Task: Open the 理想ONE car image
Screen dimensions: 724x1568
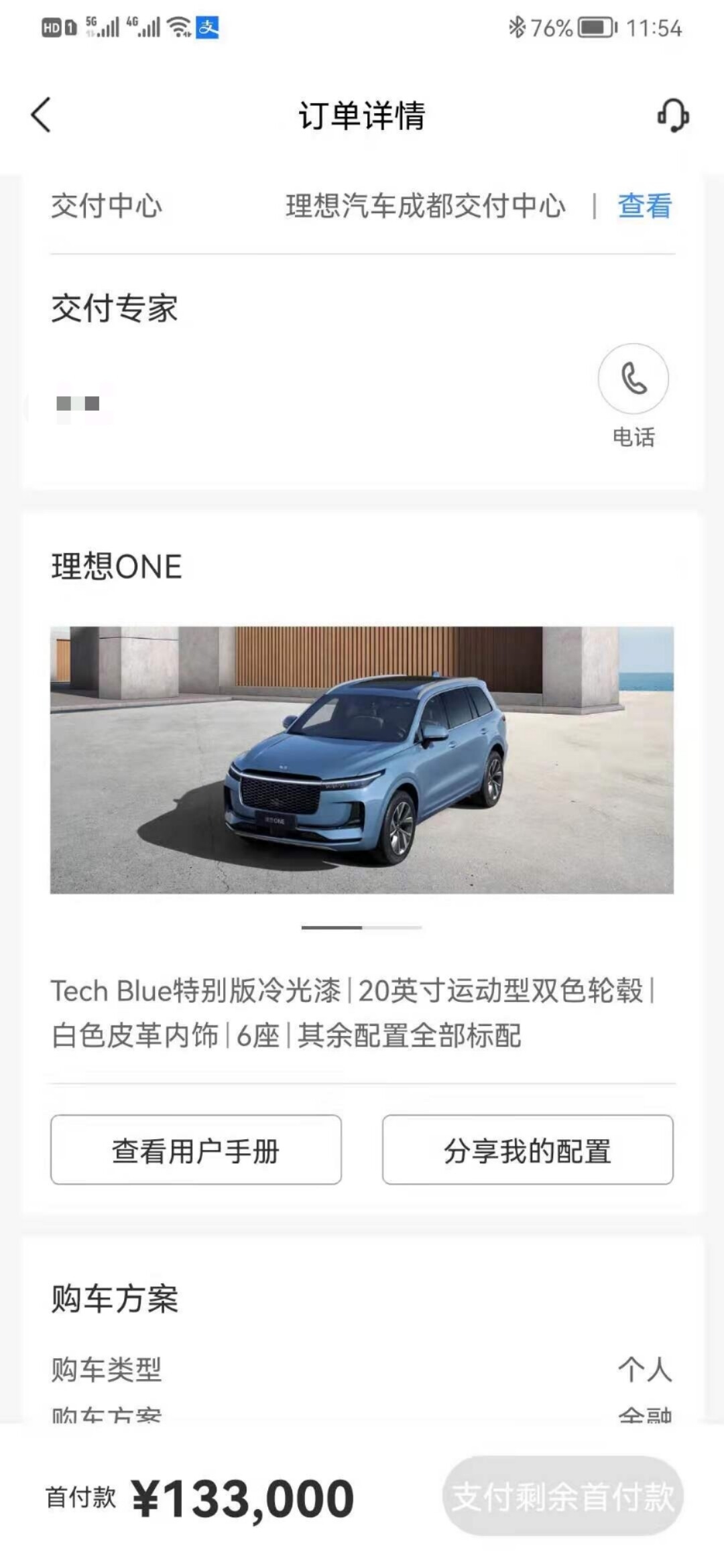Action: tap(362, 759)
